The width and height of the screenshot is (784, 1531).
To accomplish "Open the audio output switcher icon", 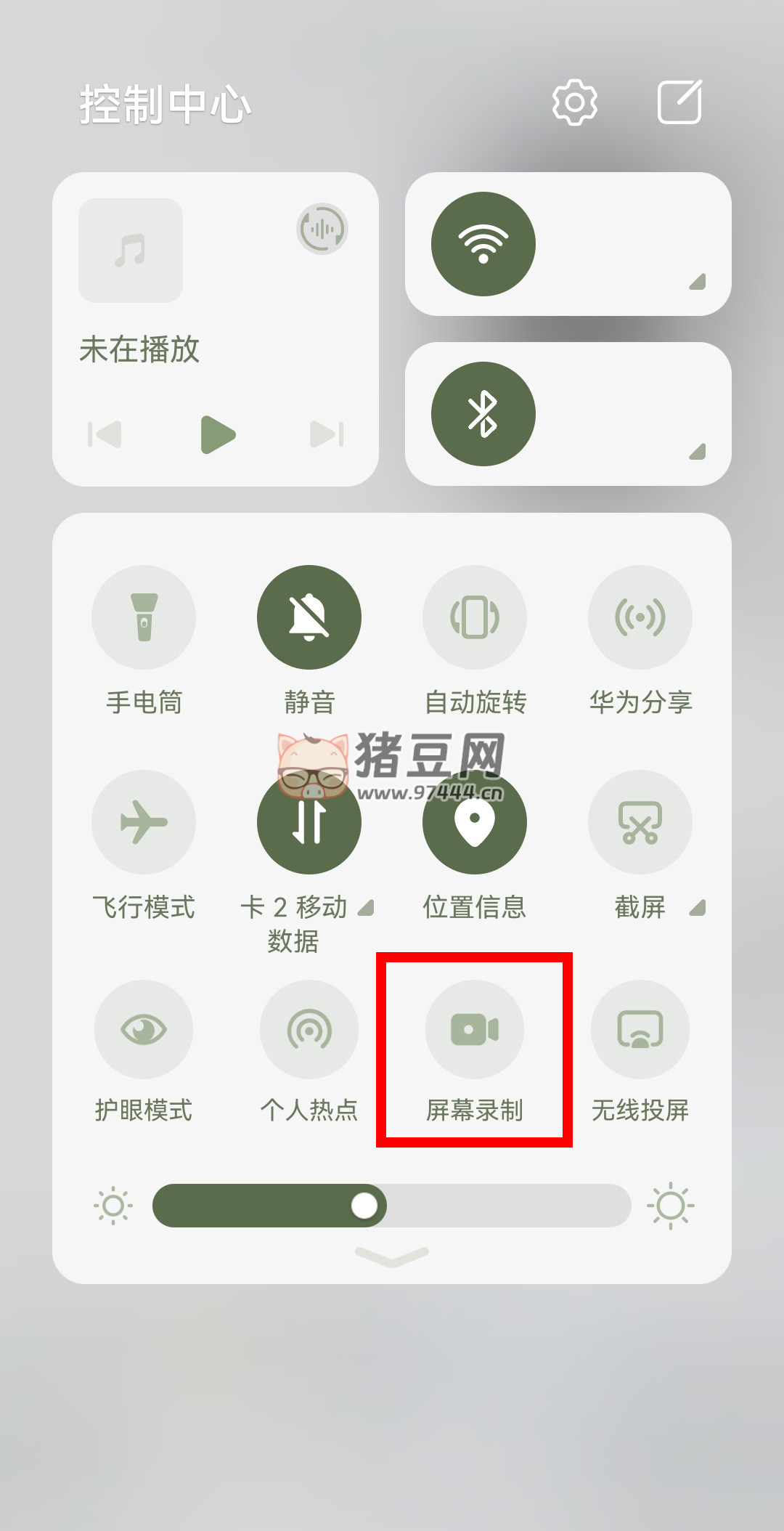I will (322, 229).
